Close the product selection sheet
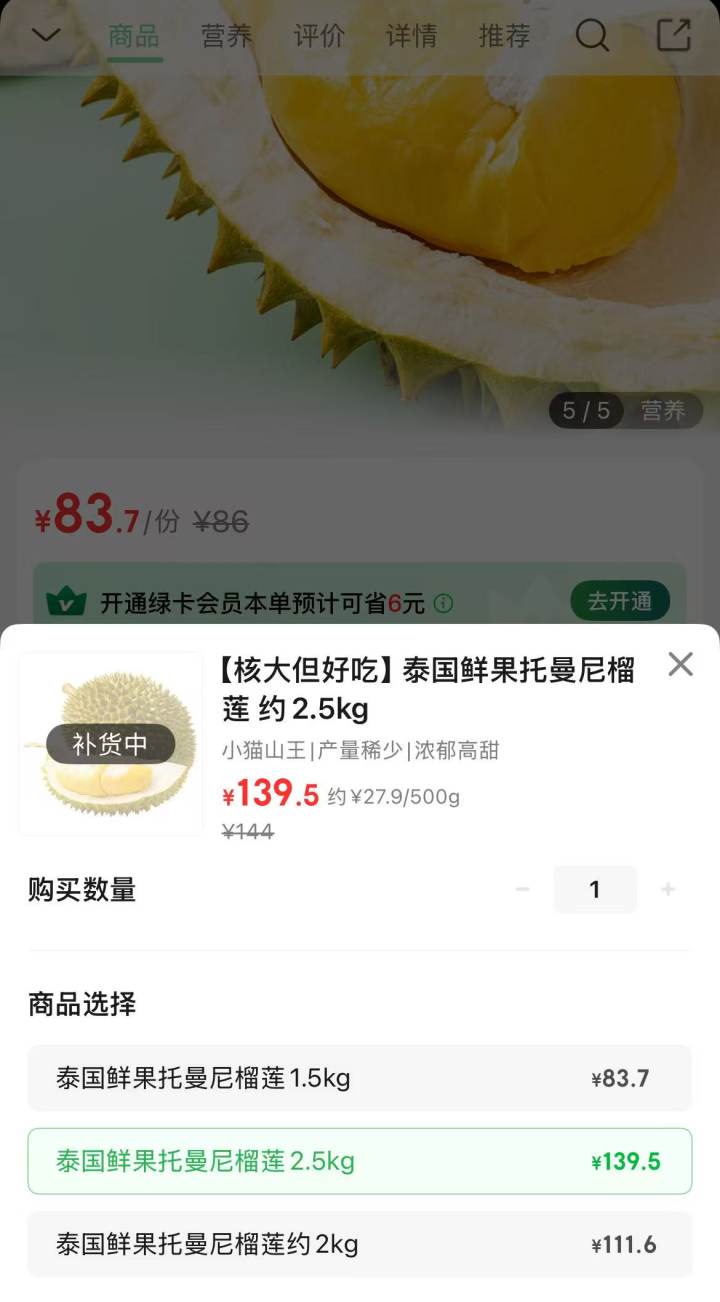This screenshot has width=720, height=1302. 680,664
